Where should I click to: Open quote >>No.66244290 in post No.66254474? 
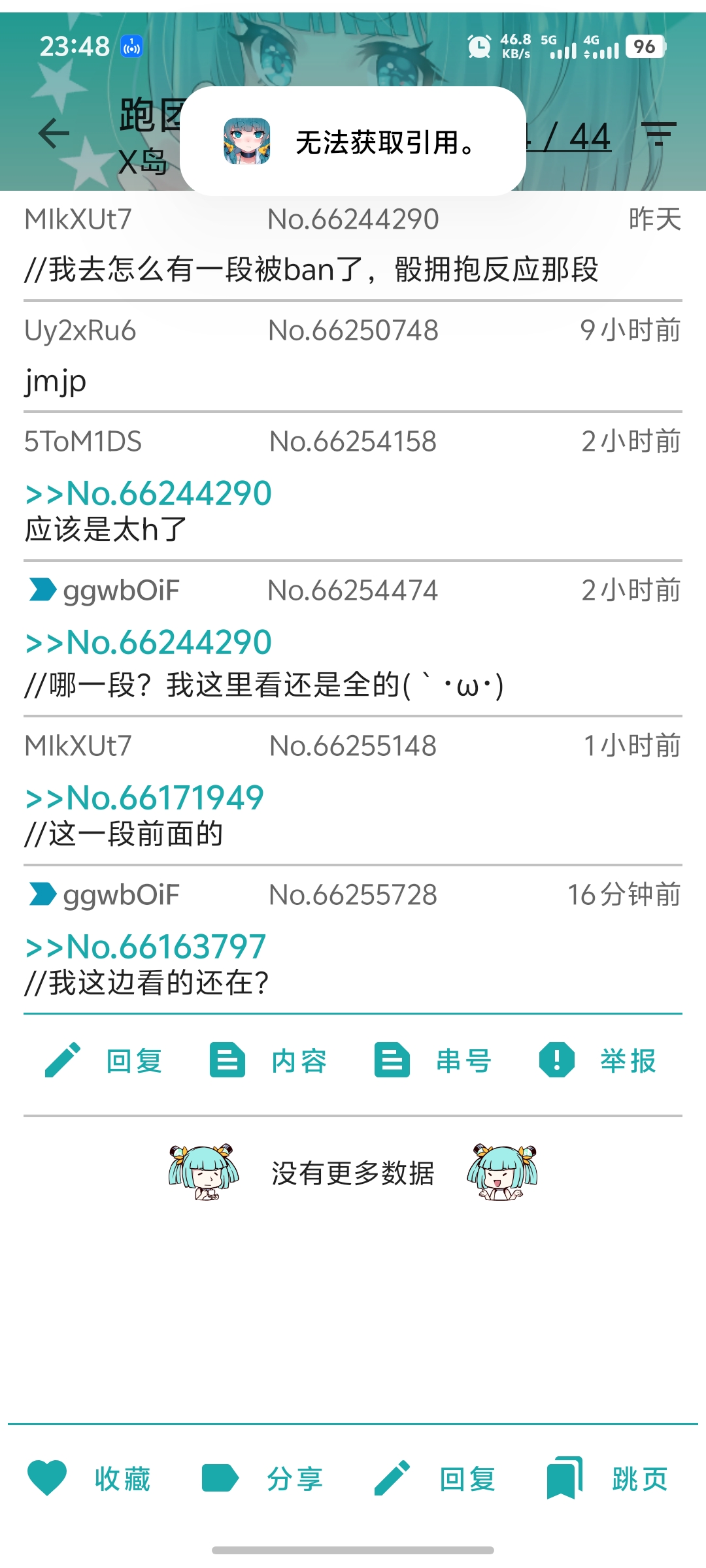click(x=148, y=642)
